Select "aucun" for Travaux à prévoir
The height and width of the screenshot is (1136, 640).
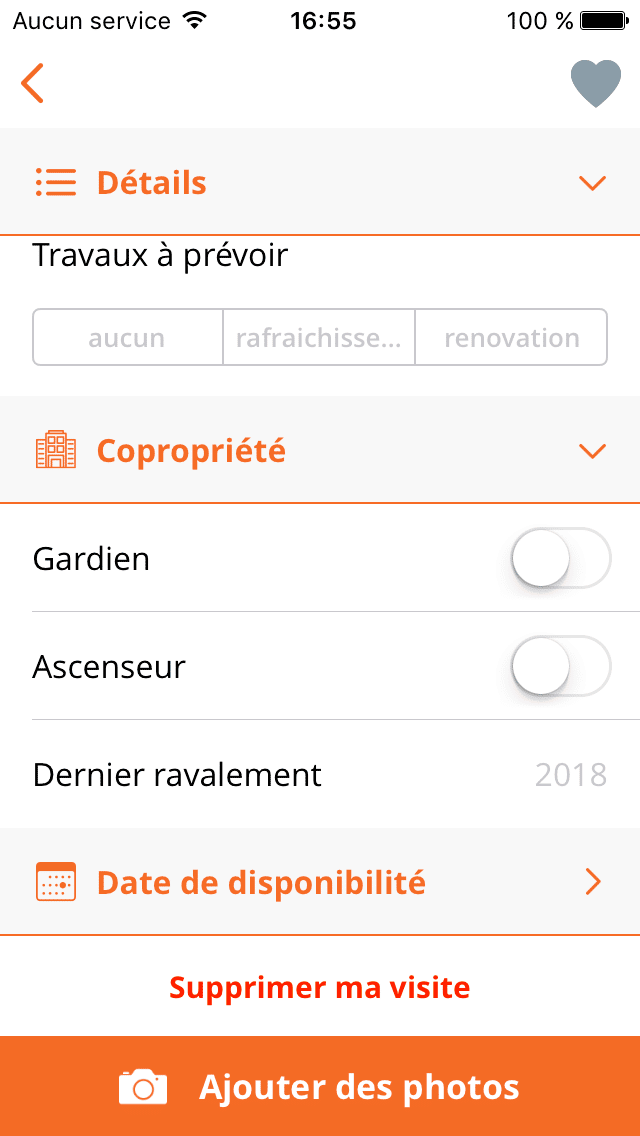coord(127,338)
